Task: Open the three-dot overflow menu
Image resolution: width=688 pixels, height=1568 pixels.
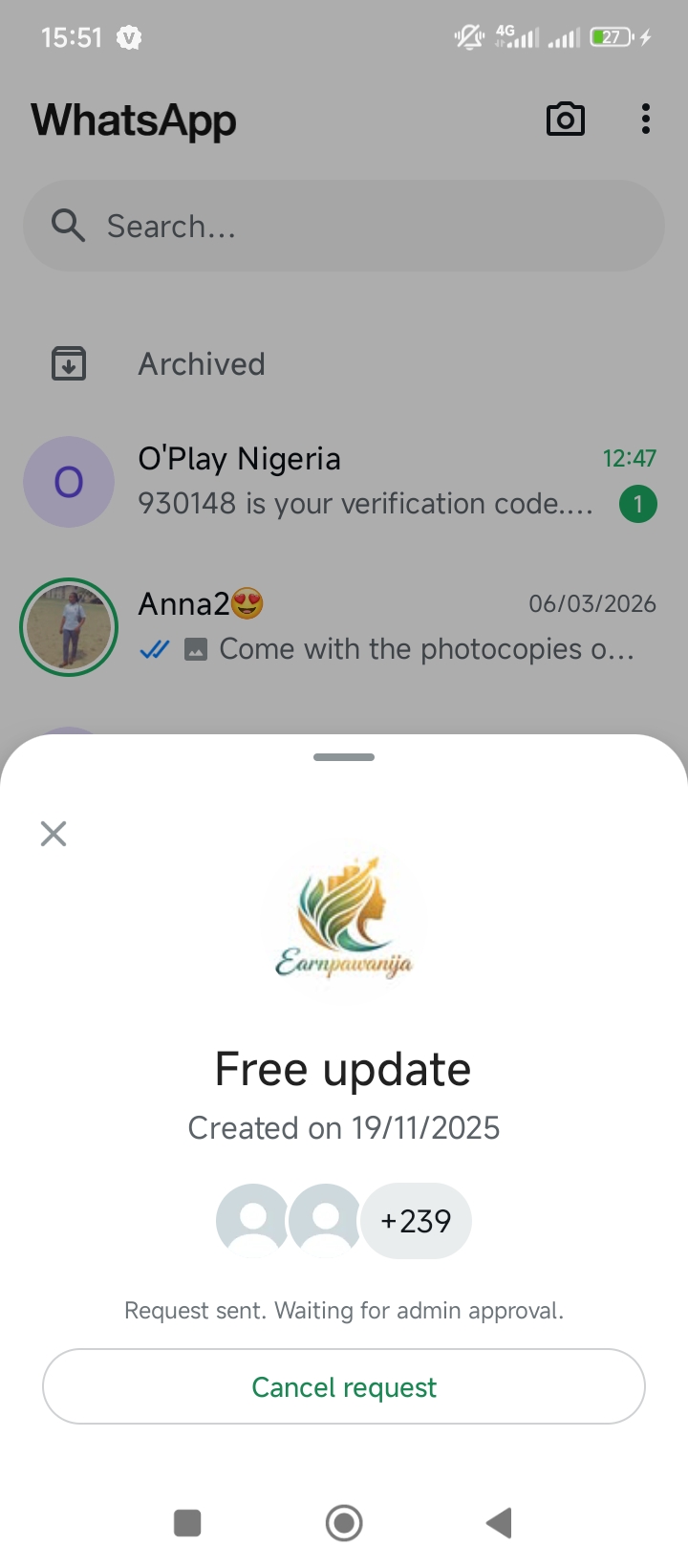Action: pos(646,120)
